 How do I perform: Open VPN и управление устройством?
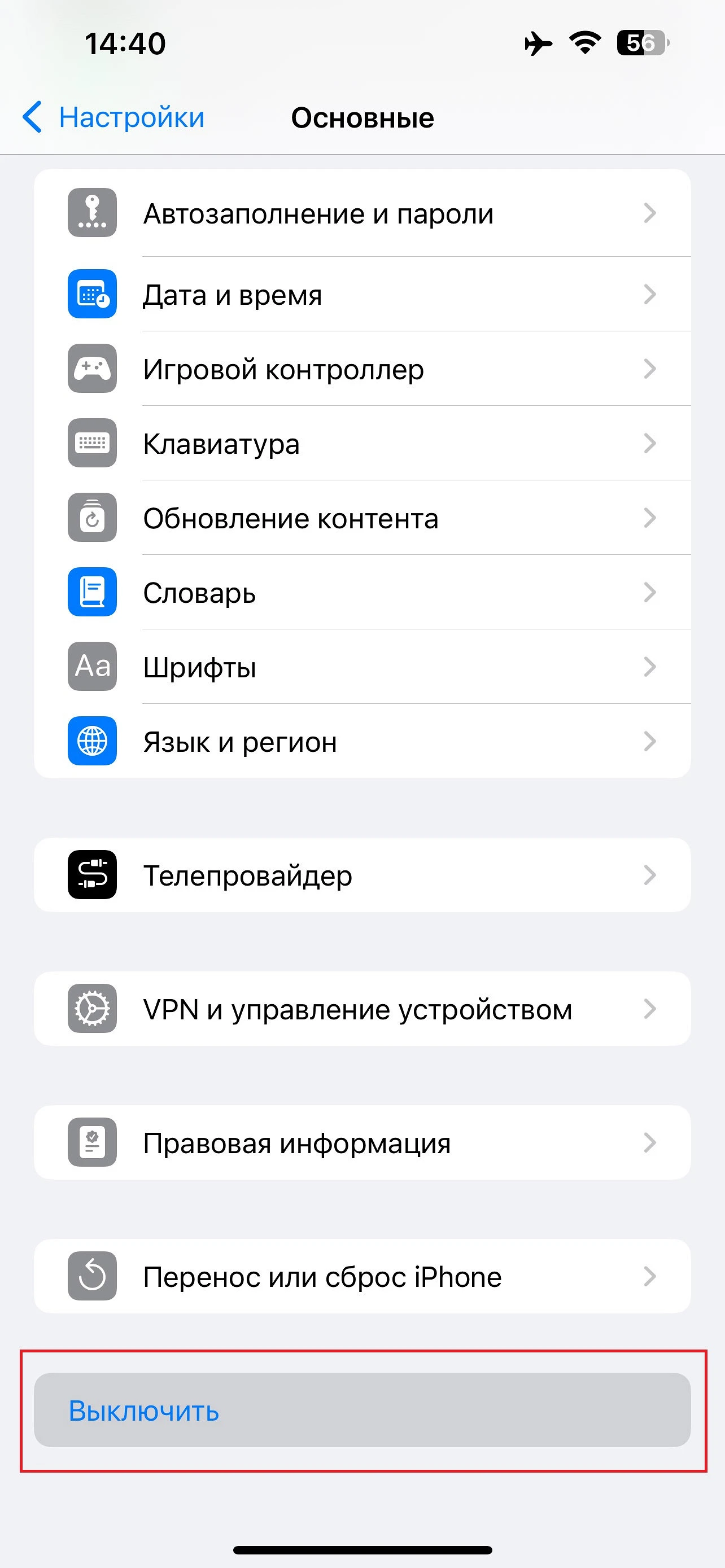point(361,1009)
